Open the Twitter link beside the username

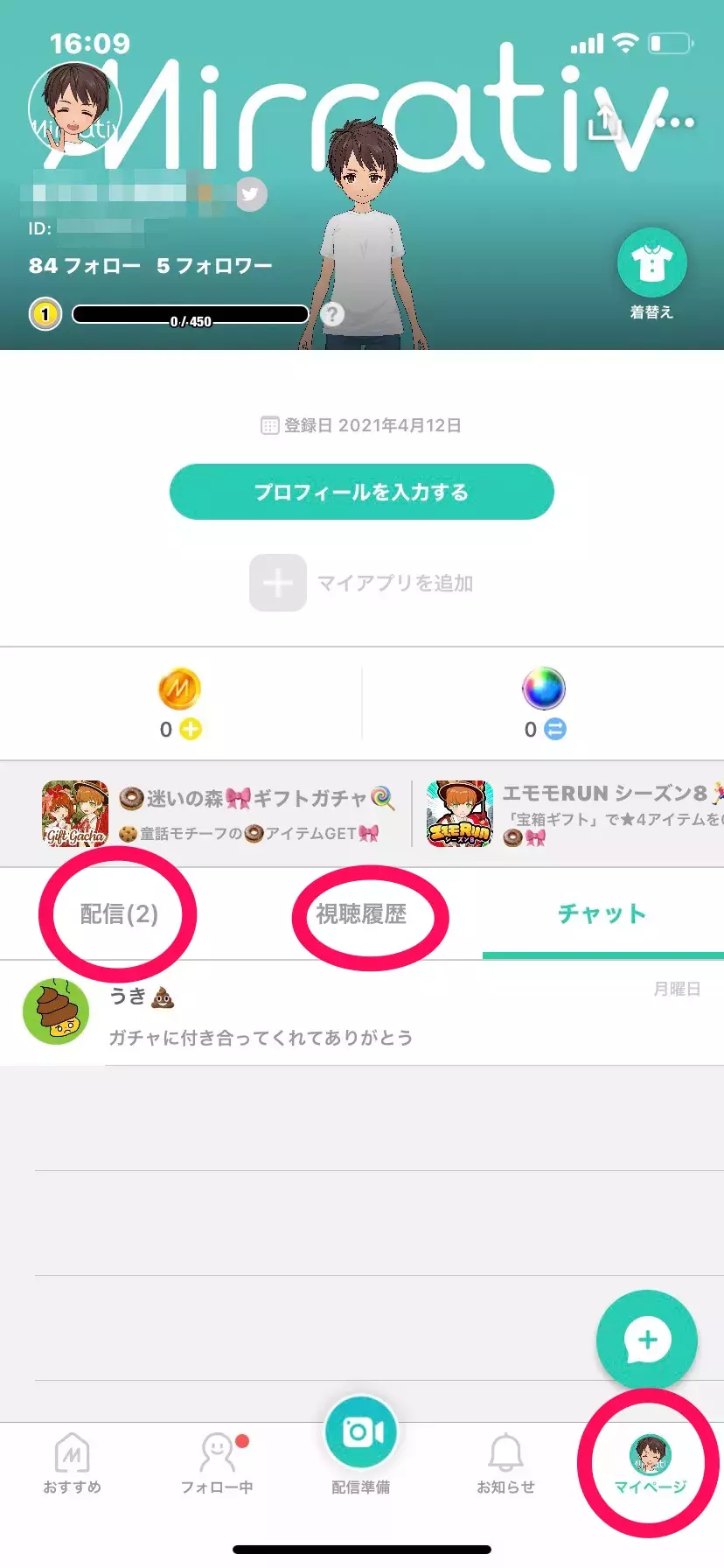point(251,194)
